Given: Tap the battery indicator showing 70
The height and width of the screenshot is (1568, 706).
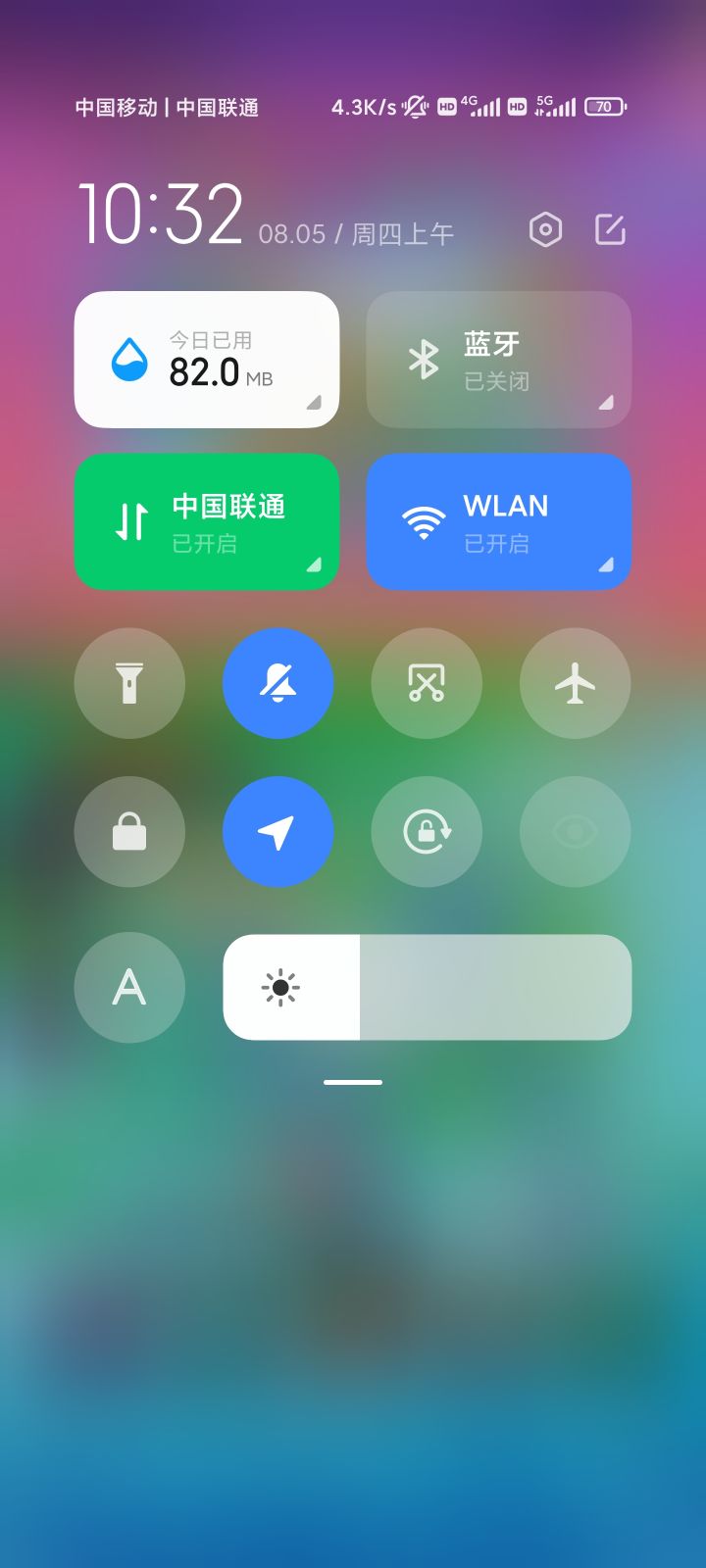Looking at the screenshot, I should pyautogui.click(x=604, y=106).
